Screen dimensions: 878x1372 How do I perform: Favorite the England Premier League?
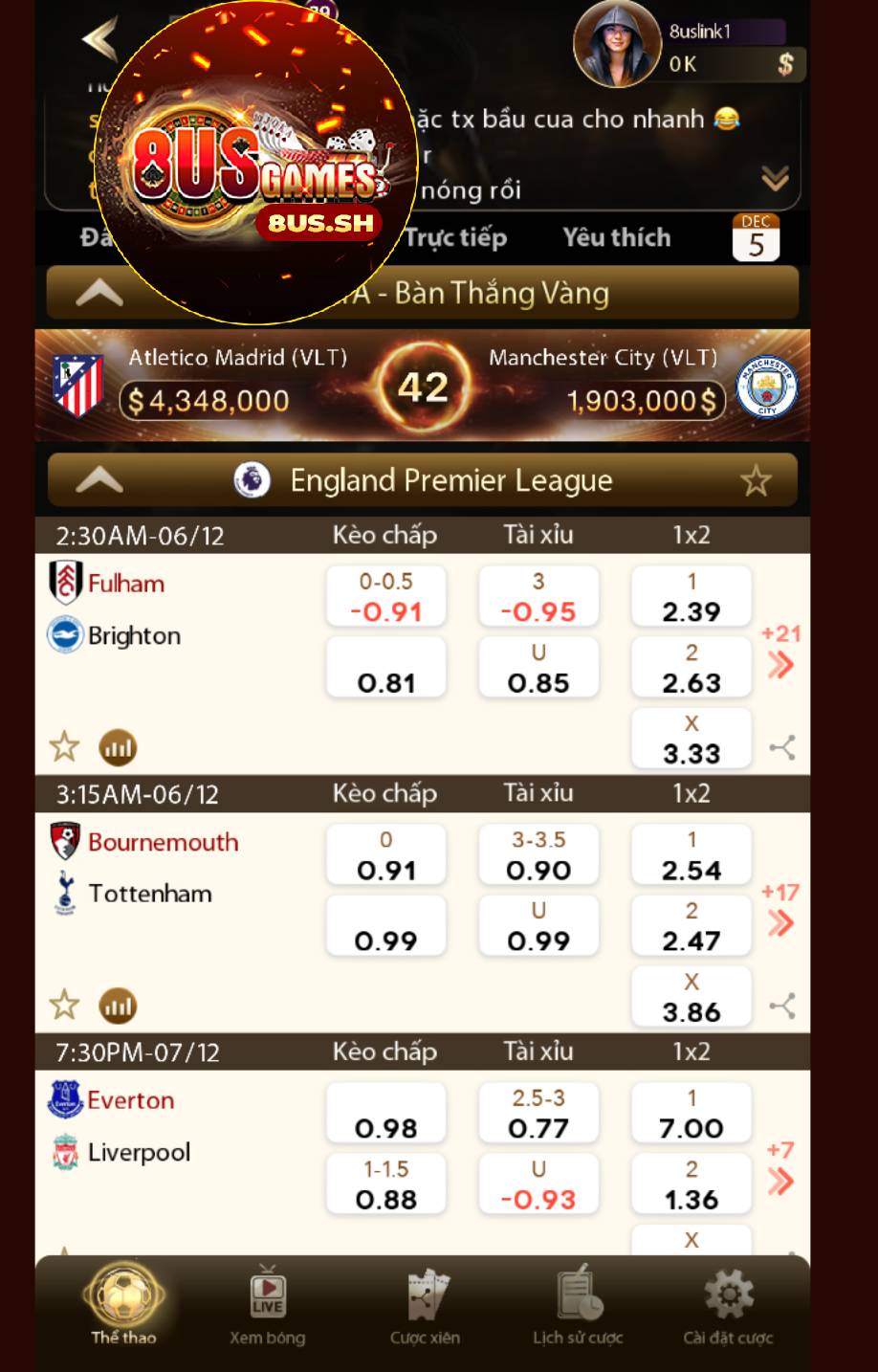[756, 480]
